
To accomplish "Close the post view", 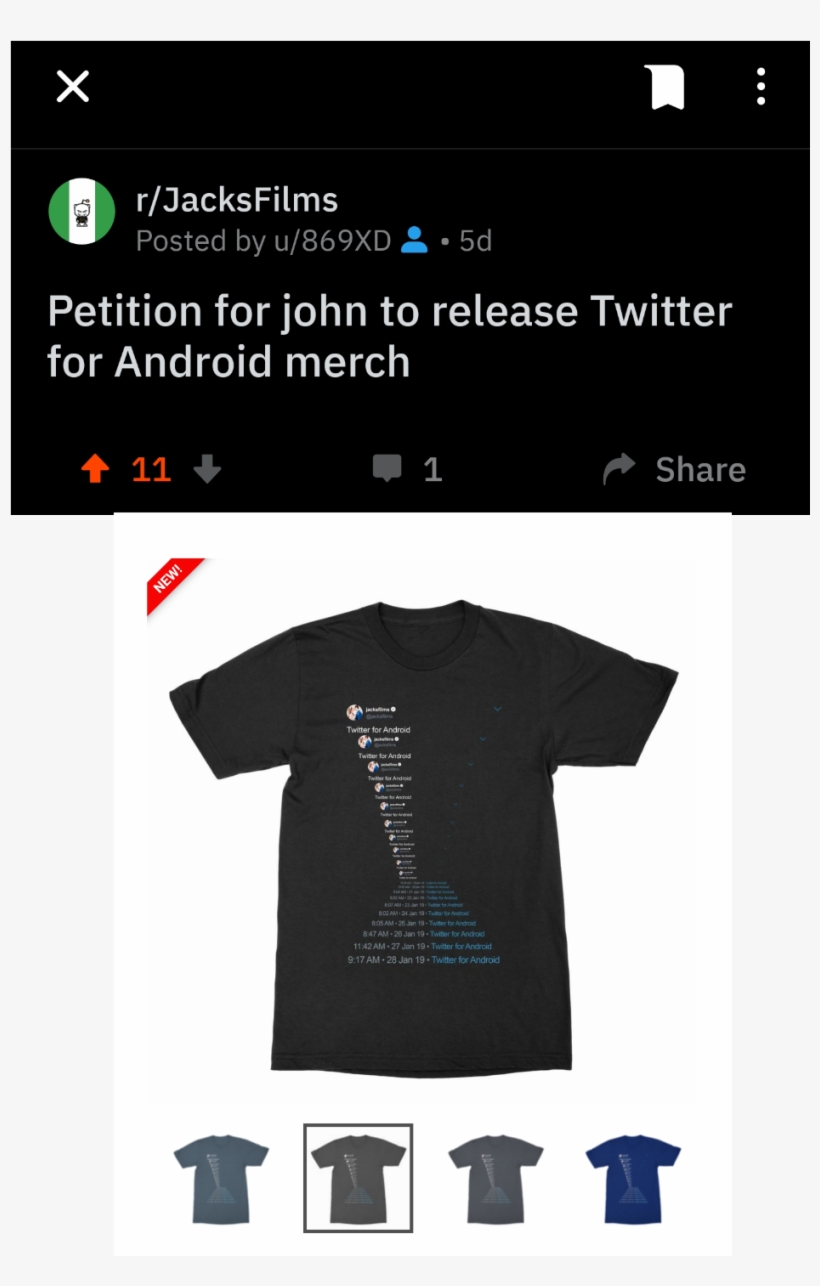I will tap(73, 87).
